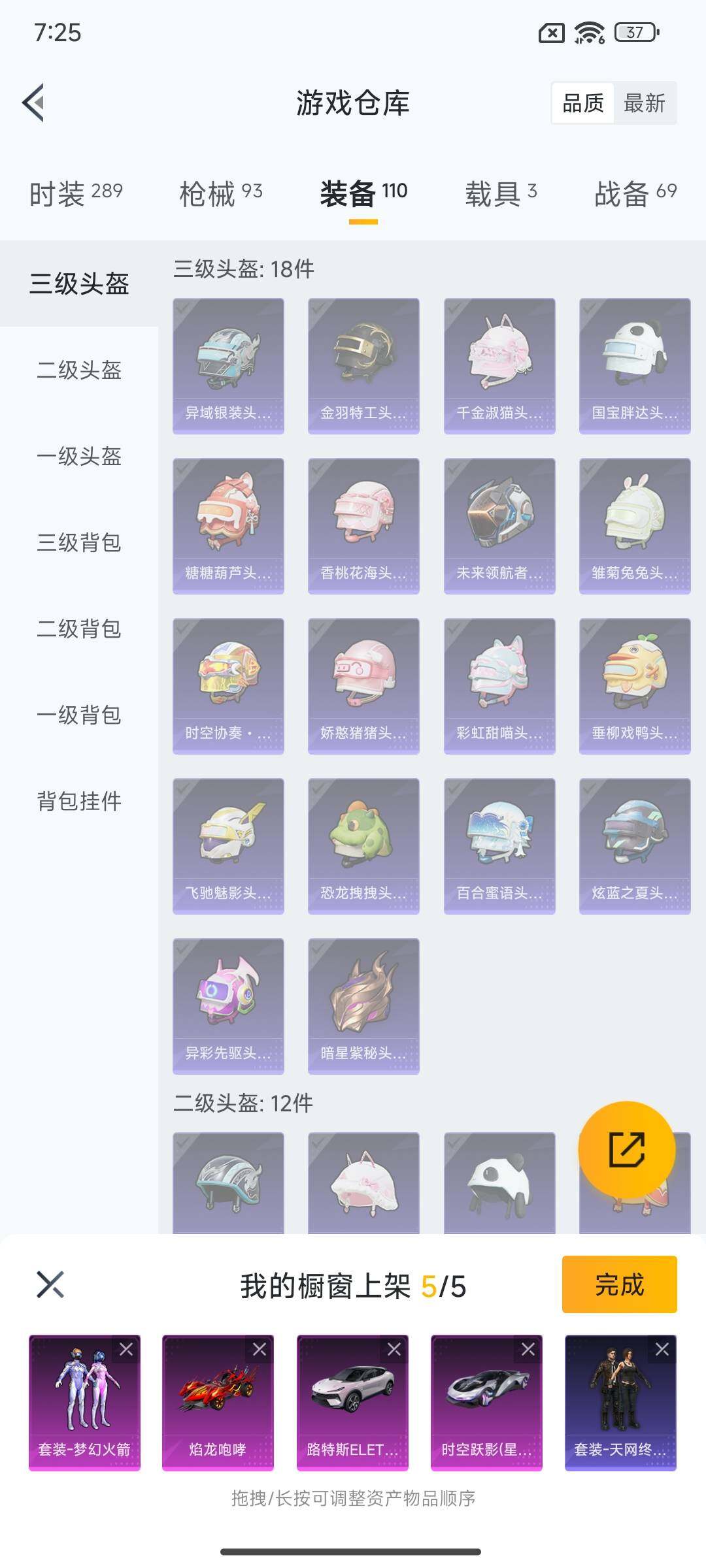Tap 完成 to finish showcase
The width and height of the screenshot is (706, 1568).
click(x=619, y=1284)
